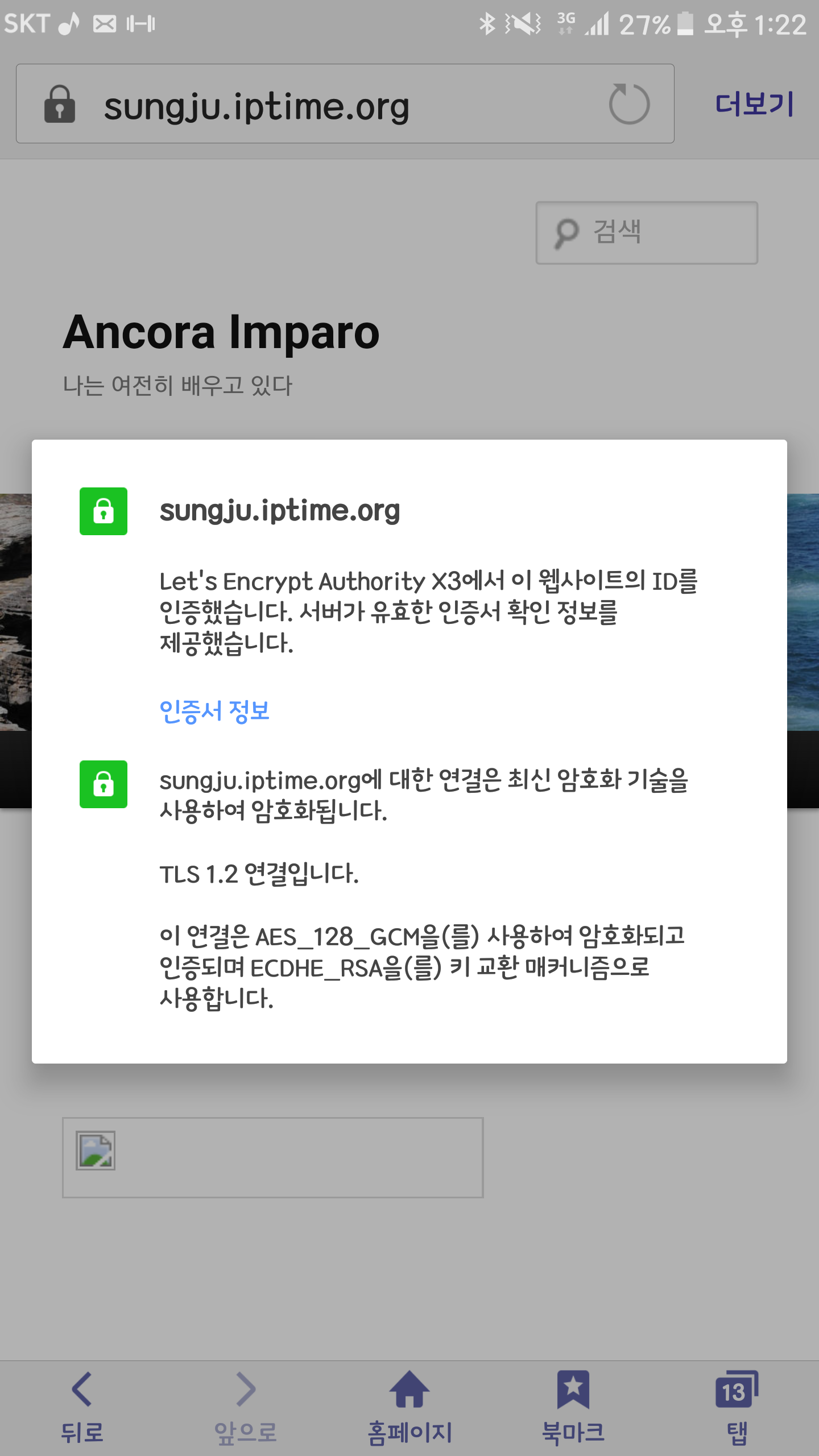819x1456 pixels.
Task: Go back with the 뒤로 button
Action: (x=82, y=1408)
